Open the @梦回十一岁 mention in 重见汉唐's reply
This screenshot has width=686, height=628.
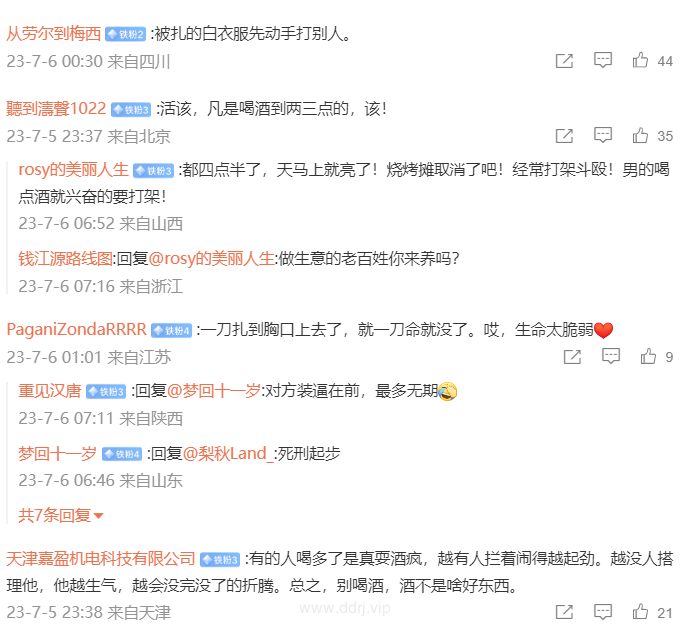[x=213, y=391]
